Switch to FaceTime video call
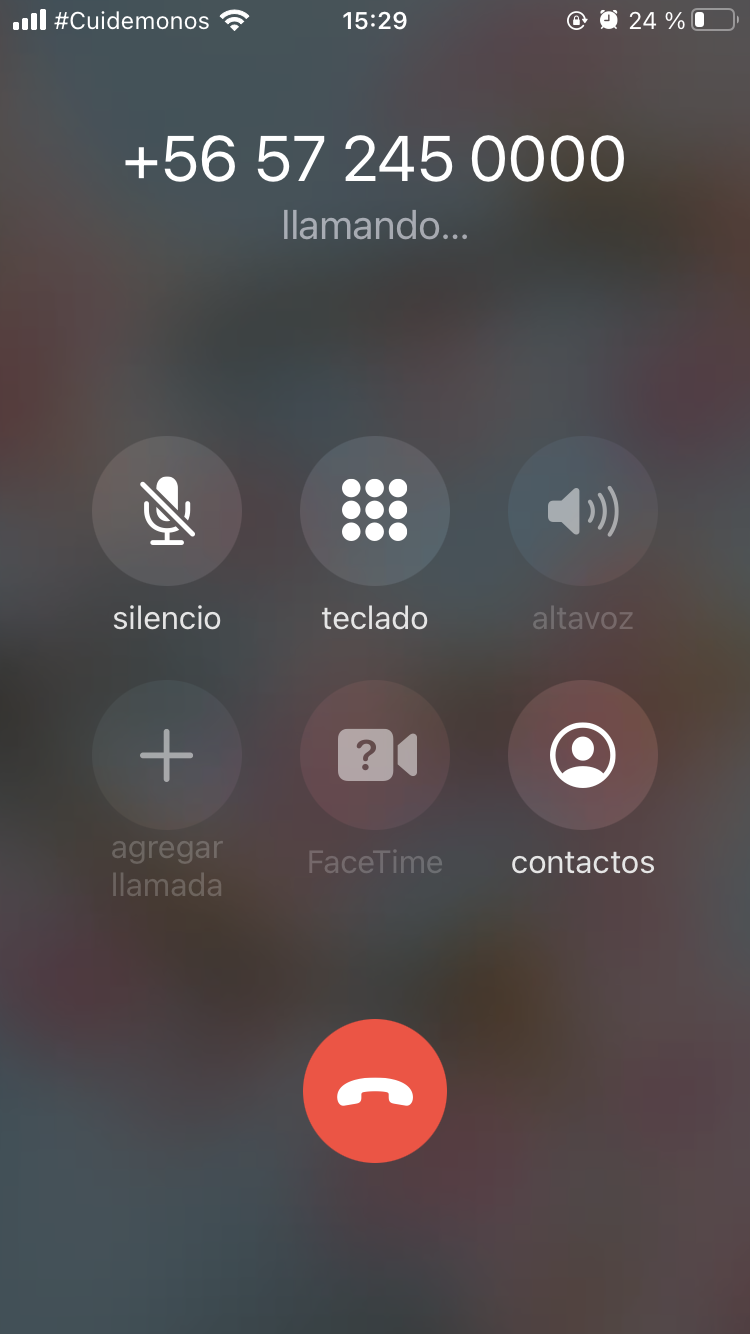750x1334 pixels. (375, 755)
